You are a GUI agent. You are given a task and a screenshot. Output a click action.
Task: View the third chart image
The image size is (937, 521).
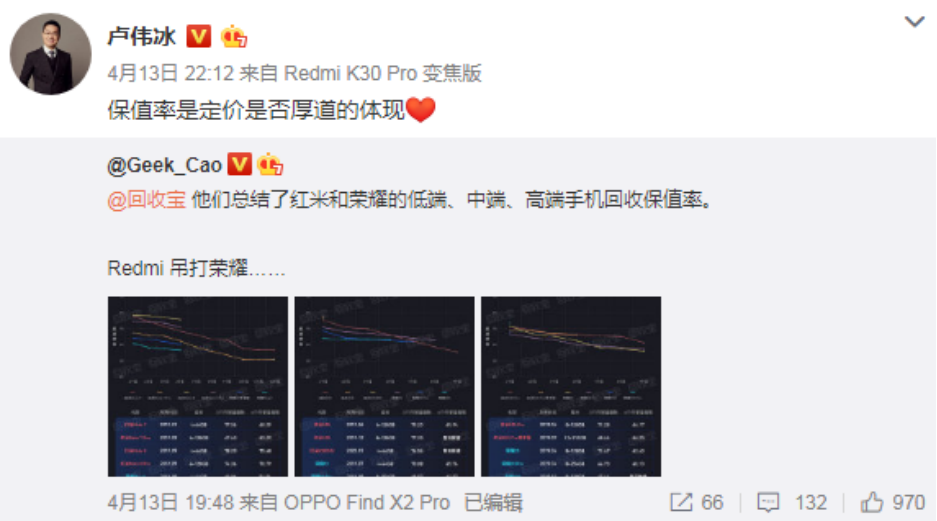tap(570, 386)
